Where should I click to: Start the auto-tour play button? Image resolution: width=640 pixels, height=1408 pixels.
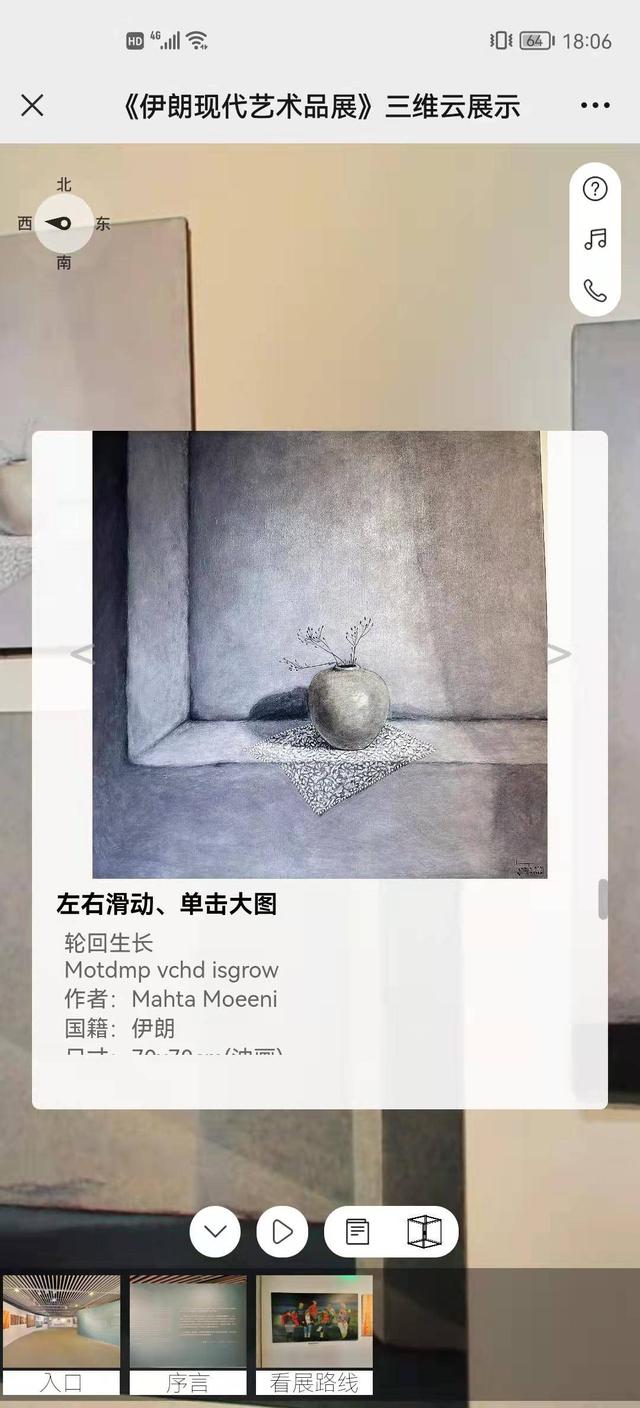click(x=282, y=1232)
